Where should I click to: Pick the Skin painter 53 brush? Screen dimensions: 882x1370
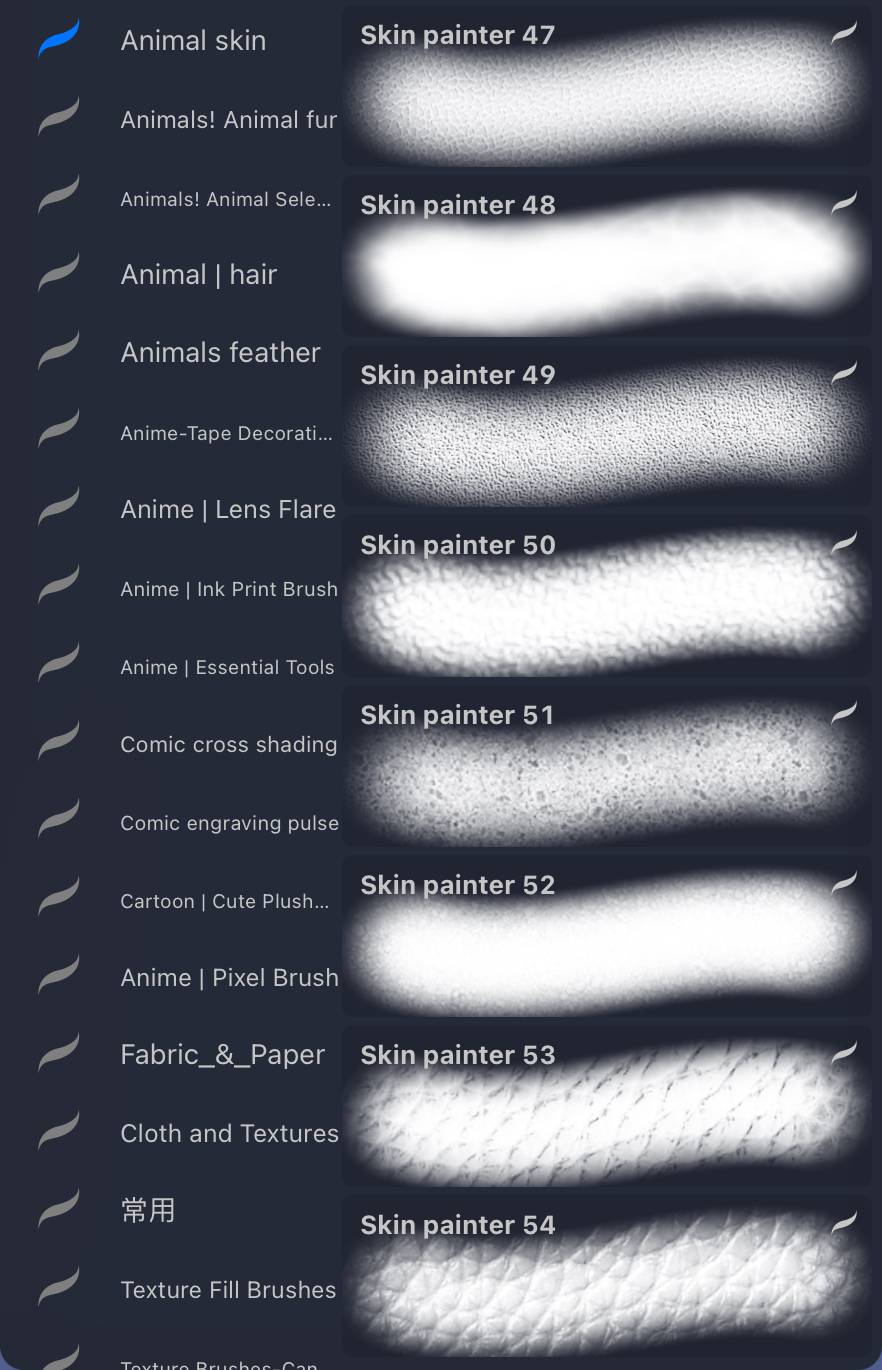[x=606, y=1107]
